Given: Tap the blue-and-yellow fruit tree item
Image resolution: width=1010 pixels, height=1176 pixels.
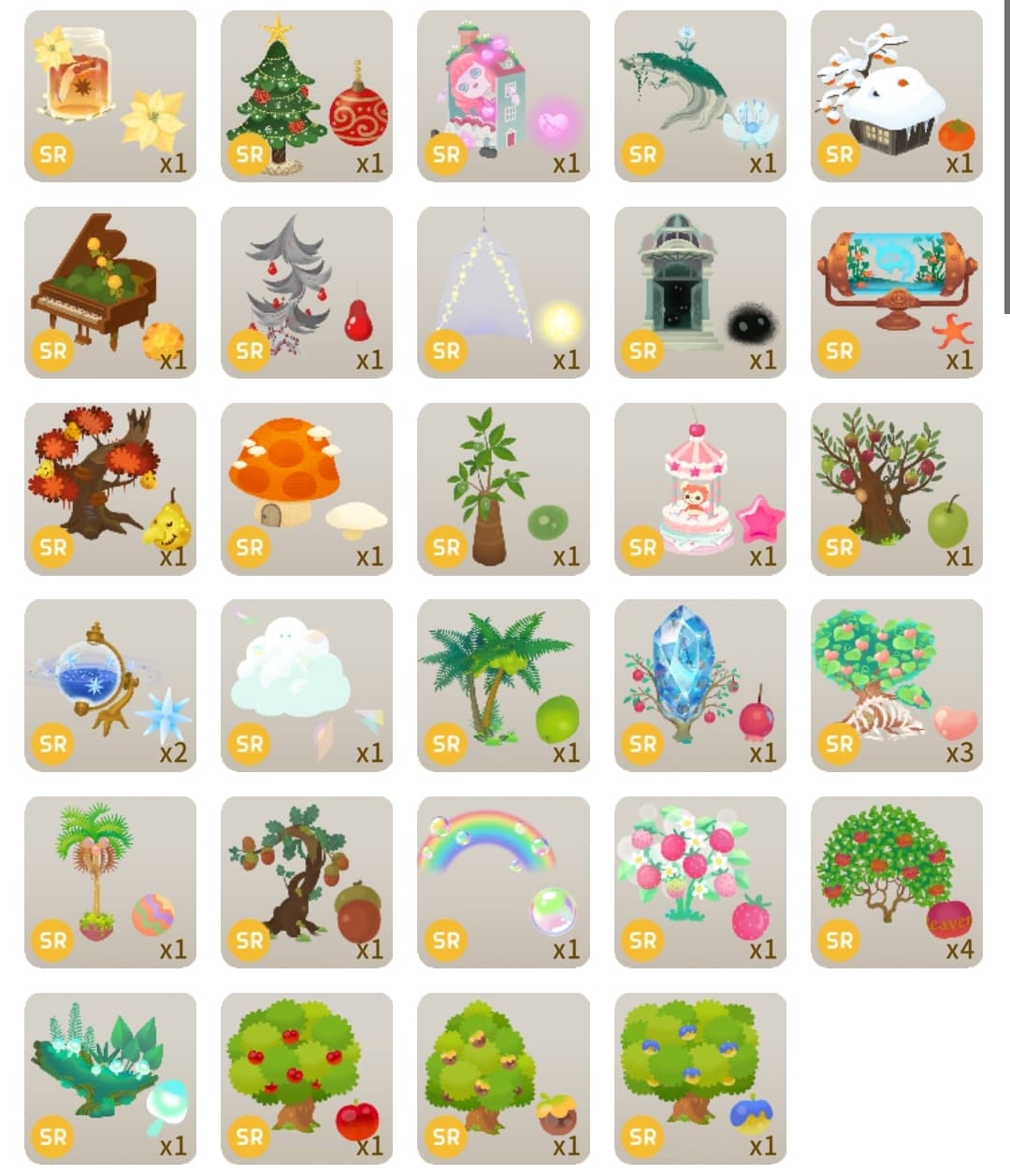Looking at the screenshot, I should 700,1078.
